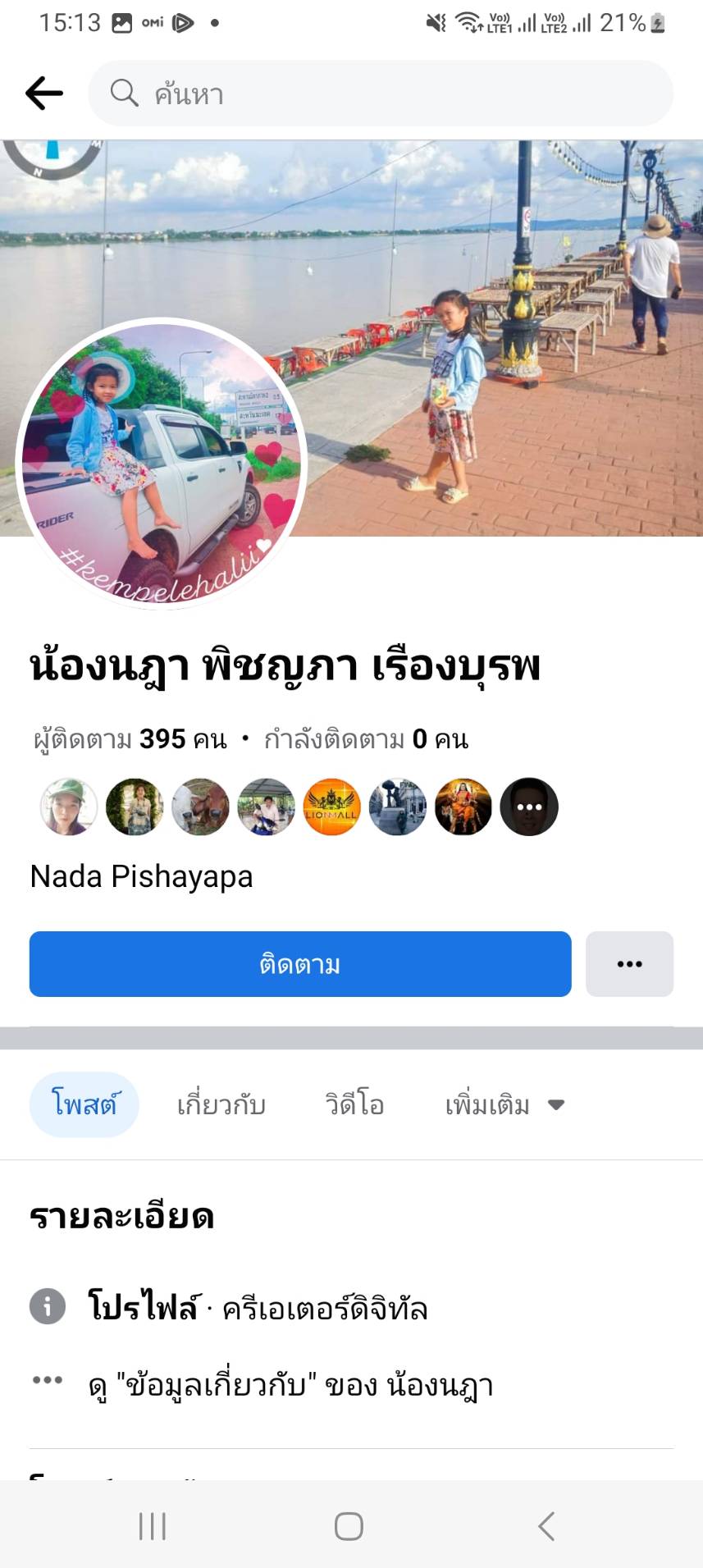Open recent apps from navigation bar
The image size is (703, 1568).
(x=153, y=1526)
